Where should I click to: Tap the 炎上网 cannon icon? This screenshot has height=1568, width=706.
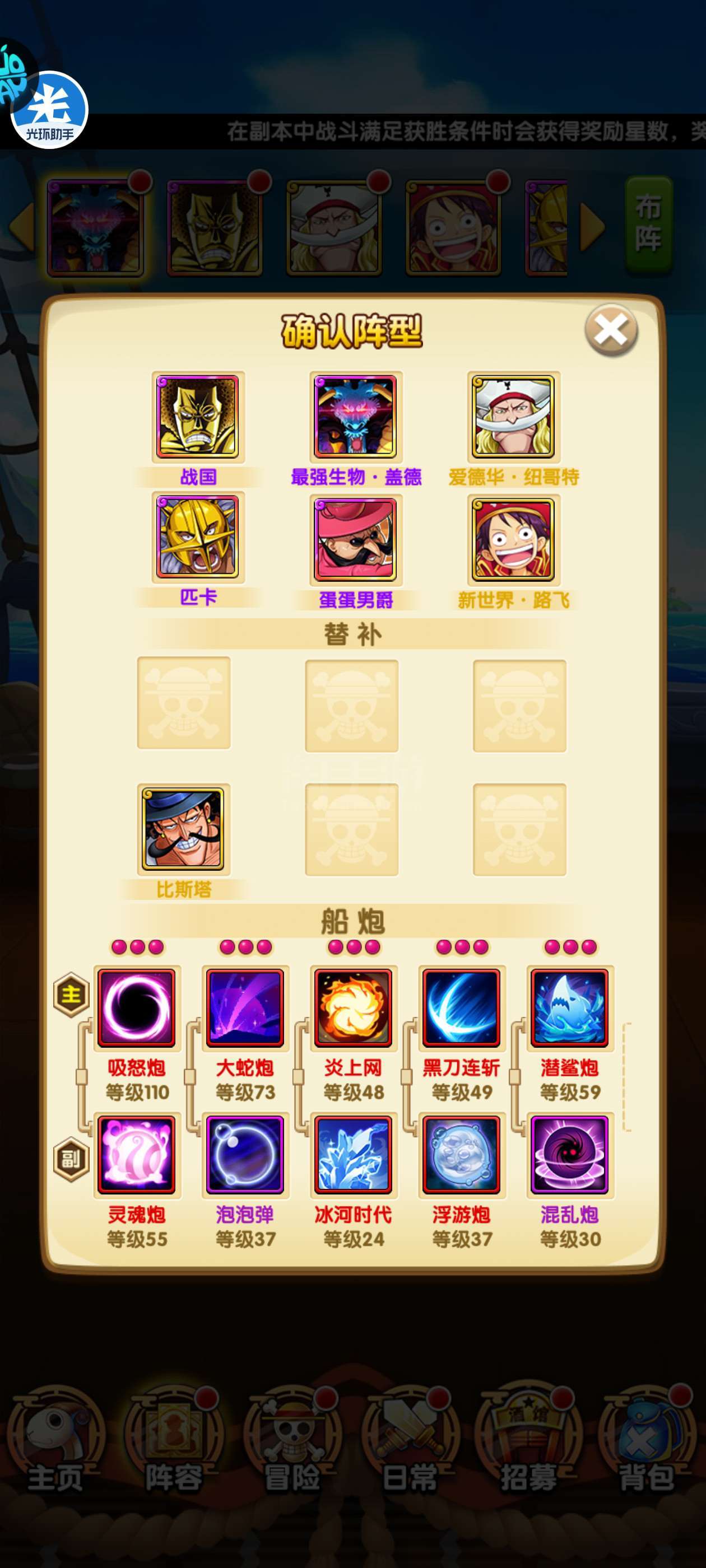click(x=354, y=1008)
